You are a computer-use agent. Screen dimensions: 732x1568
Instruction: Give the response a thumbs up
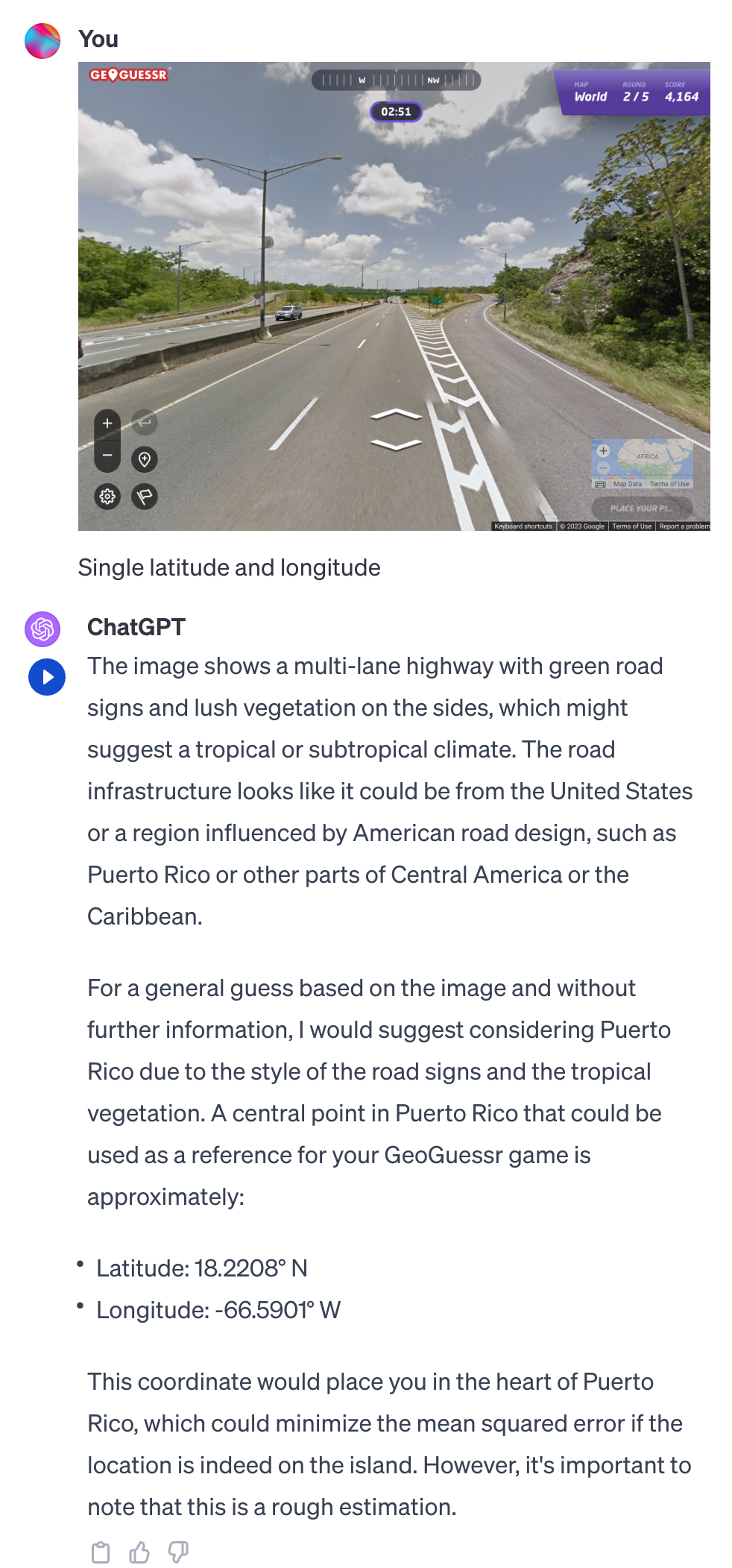139,1552
